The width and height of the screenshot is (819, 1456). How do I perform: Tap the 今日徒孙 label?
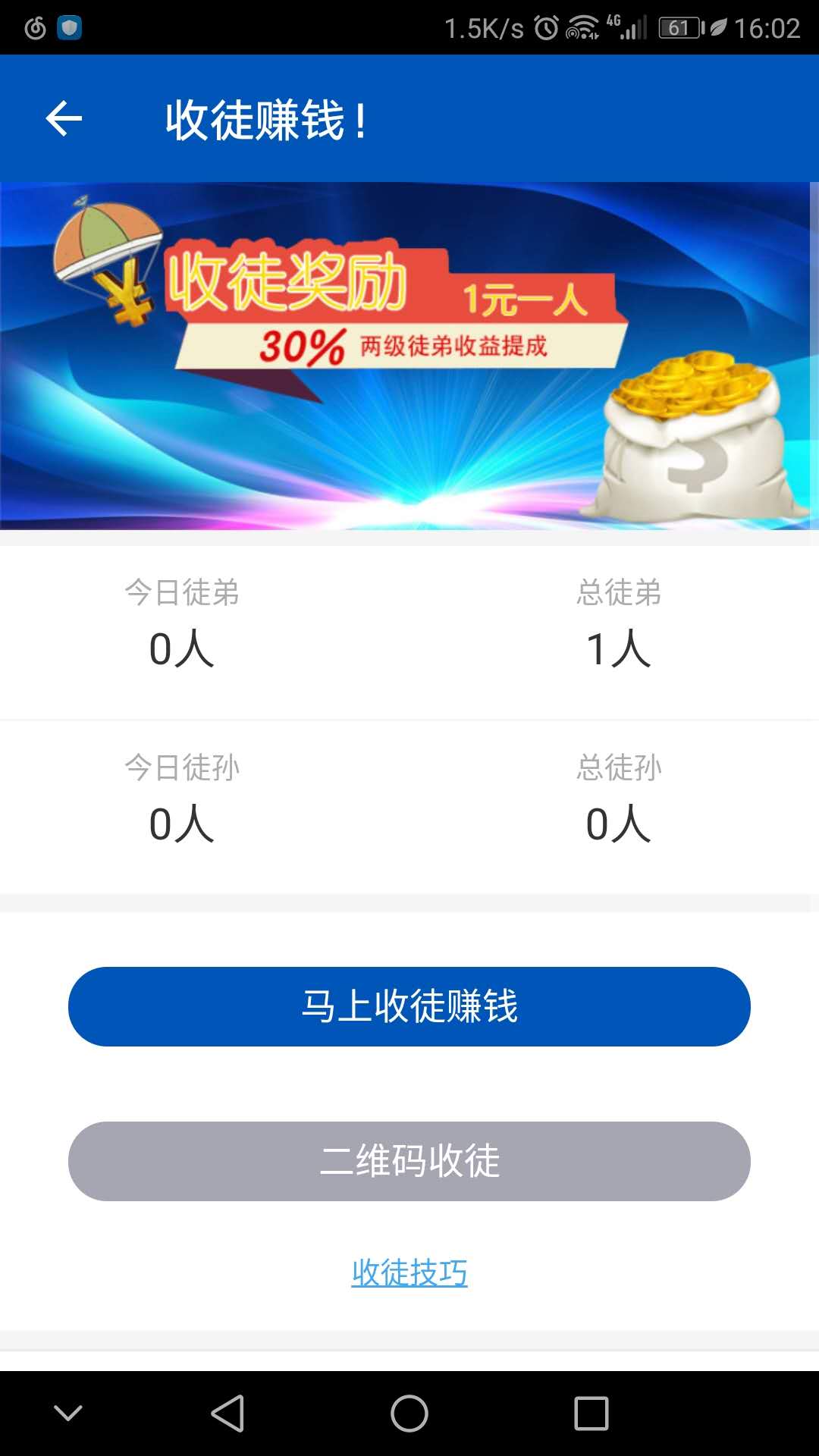(184, 767)
